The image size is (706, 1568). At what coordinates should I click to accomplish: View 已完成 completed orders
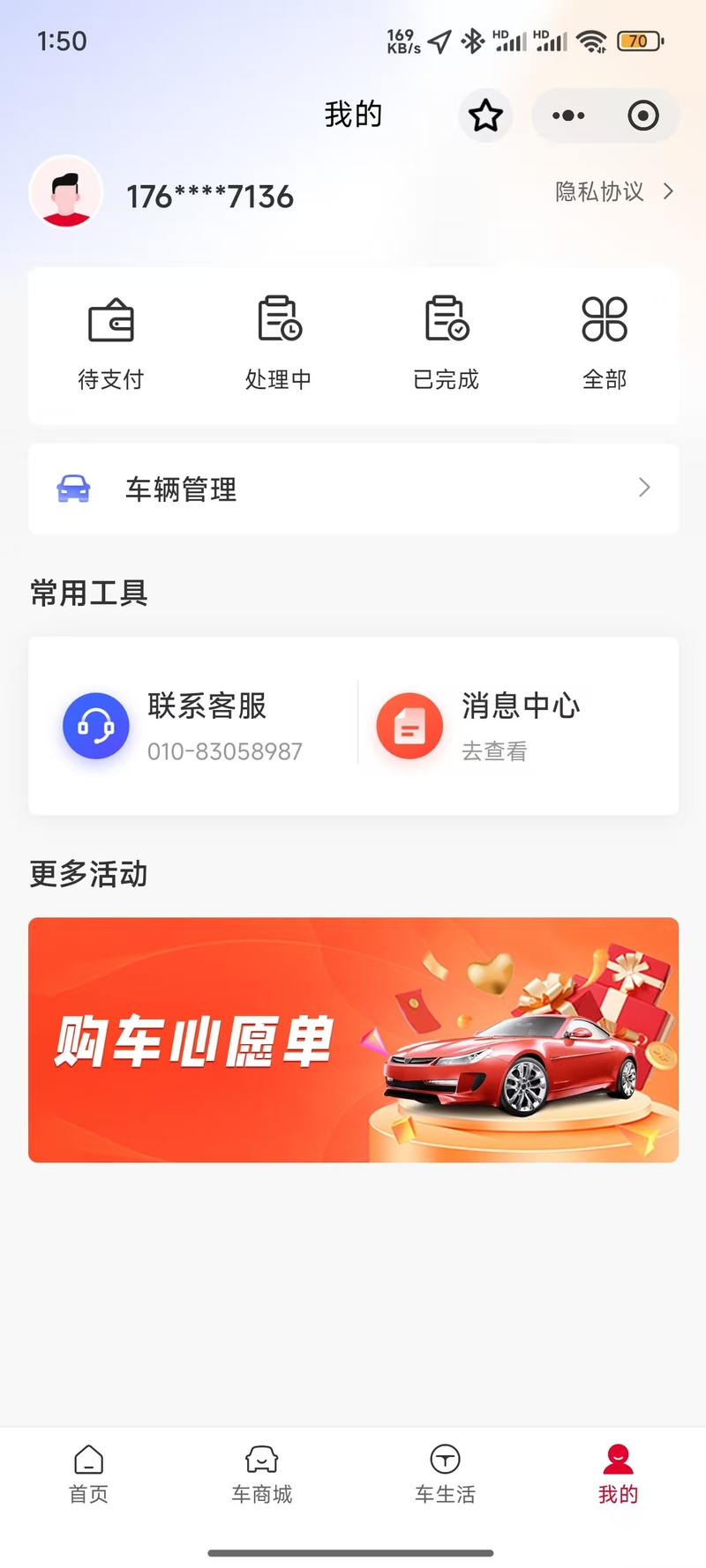coord(446,345)
